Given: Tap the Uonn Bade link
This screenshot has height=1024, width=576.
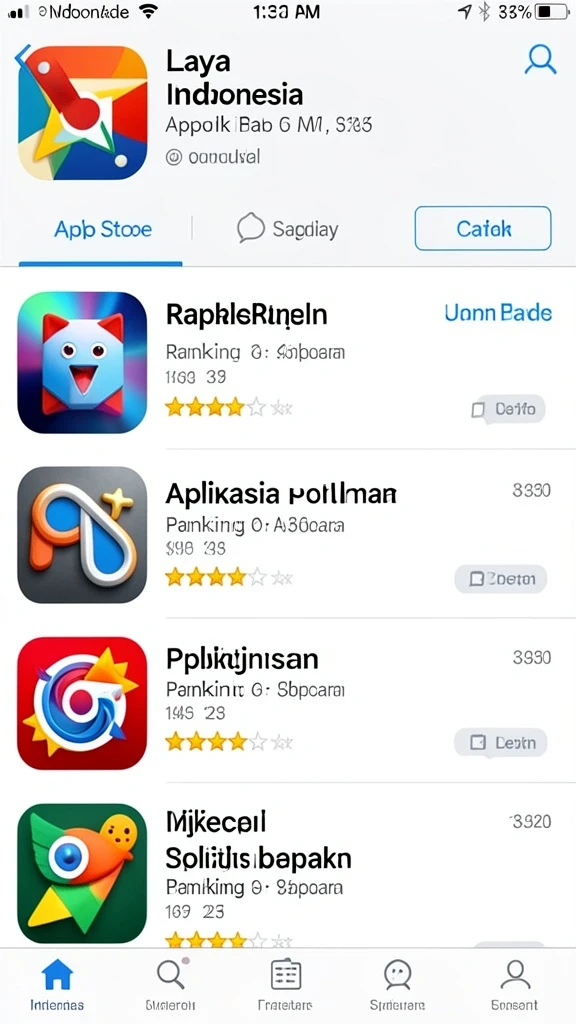Looking at the screenshot, I should point(498,313).
